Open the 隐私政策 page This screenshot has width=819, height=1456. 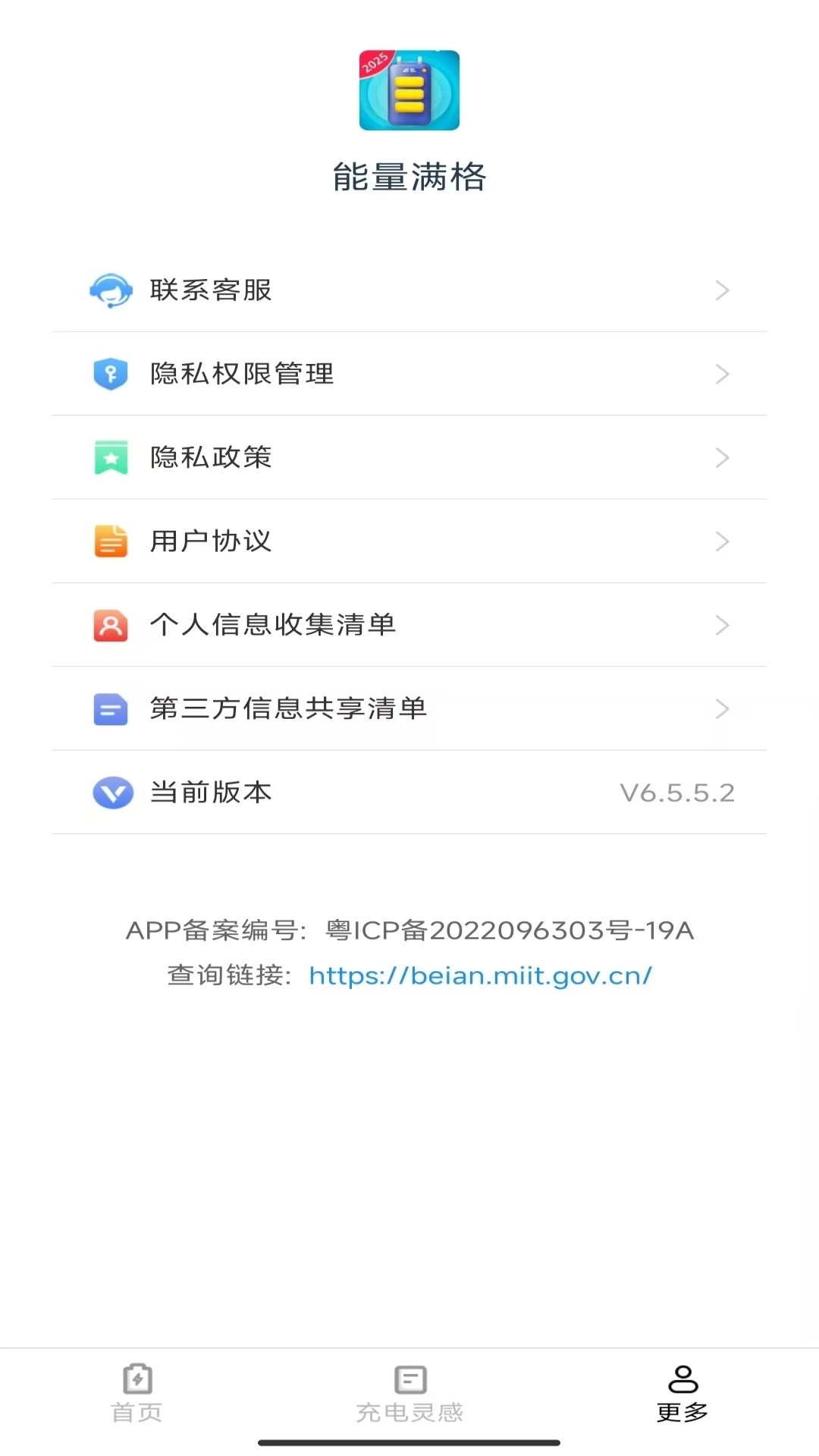point(211,457)
